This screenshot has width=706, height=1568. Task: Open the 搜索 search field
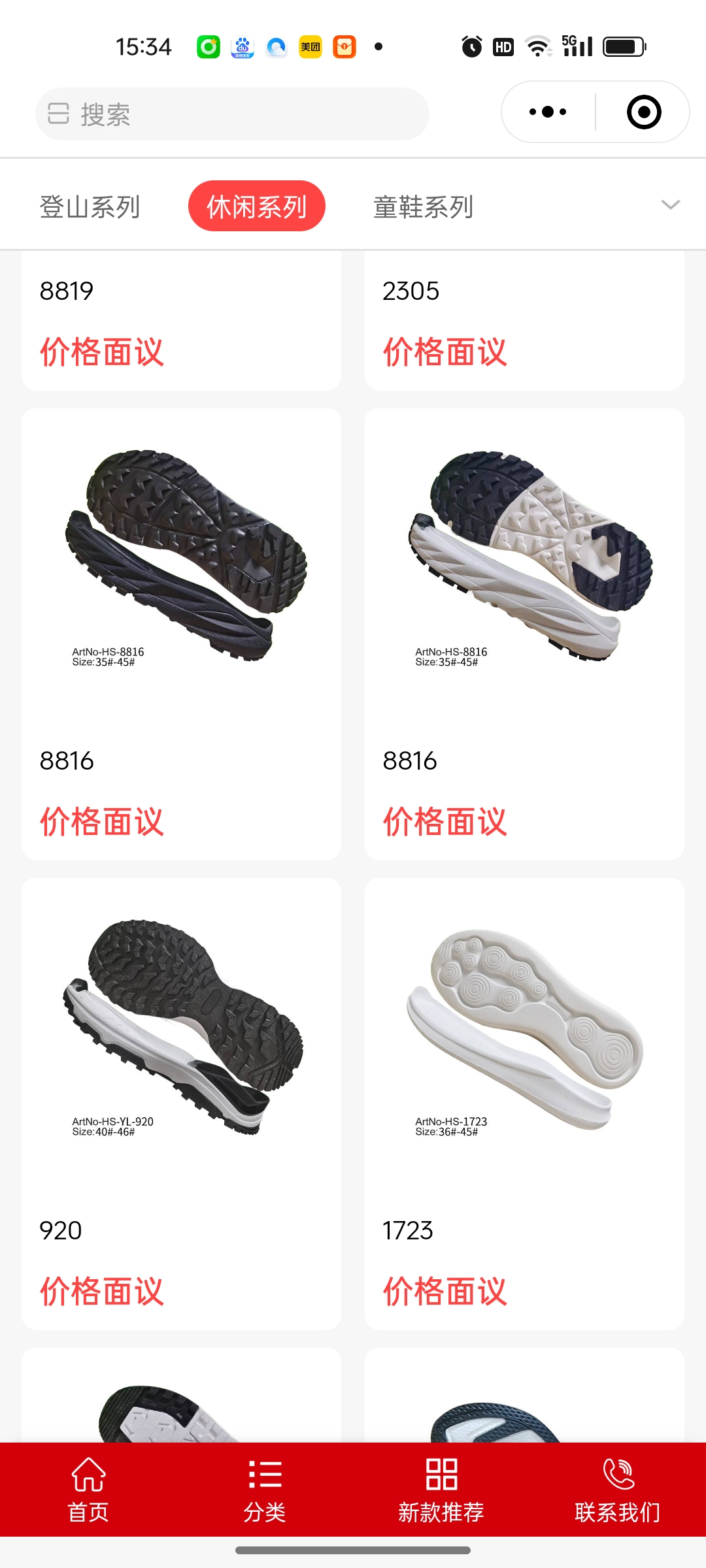click(232, 114)
